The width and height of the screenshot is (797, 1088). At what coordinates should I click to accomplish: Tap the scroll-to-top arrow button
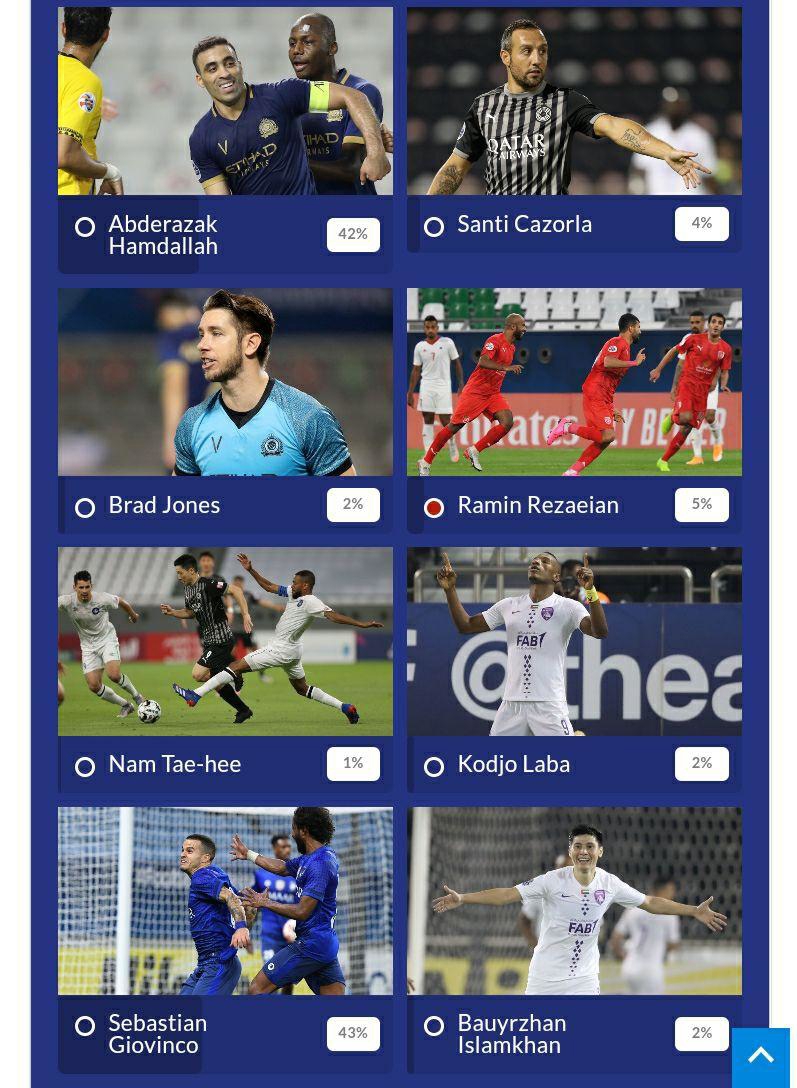click(x=760, y=1056)
